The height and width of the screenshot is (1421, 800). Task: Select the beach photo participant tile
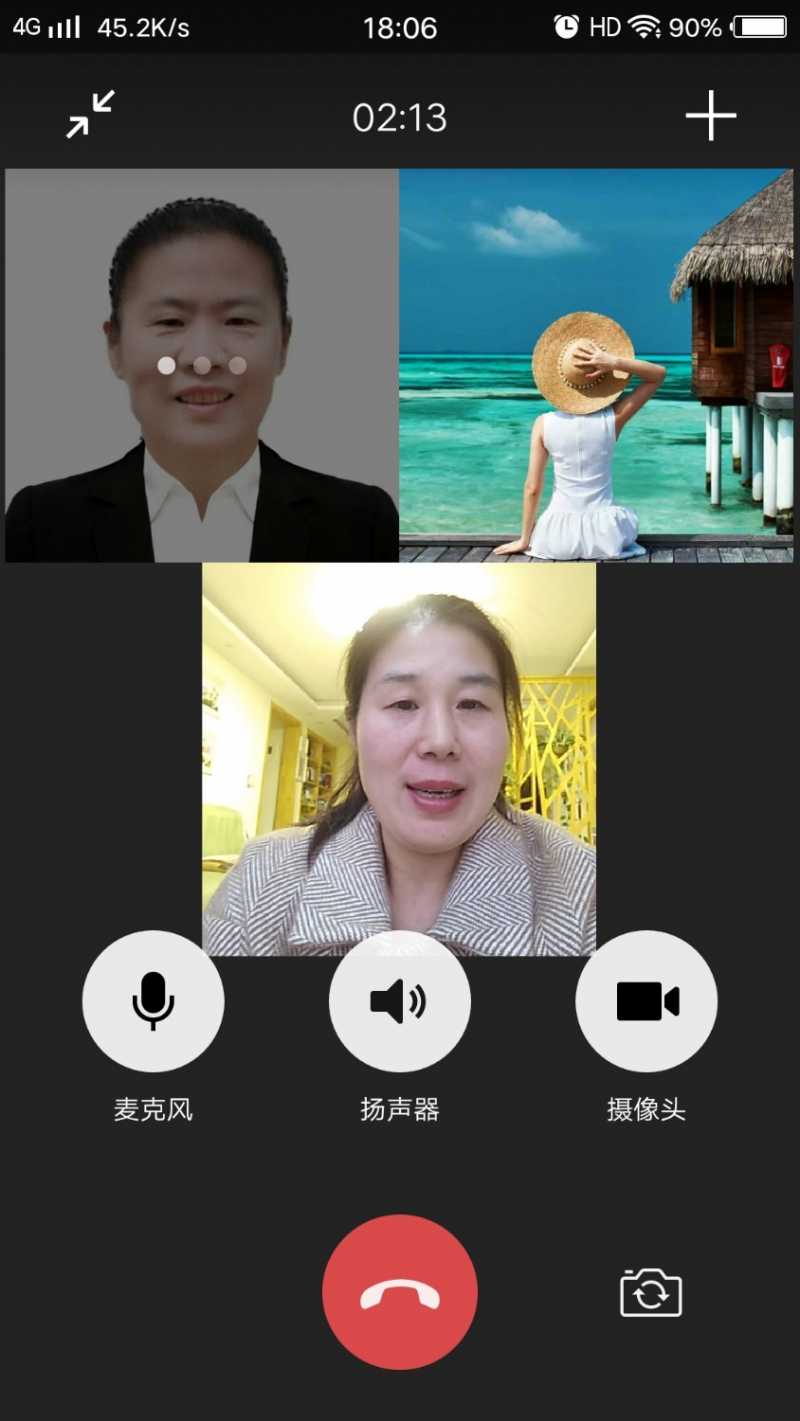pos(596,365)
